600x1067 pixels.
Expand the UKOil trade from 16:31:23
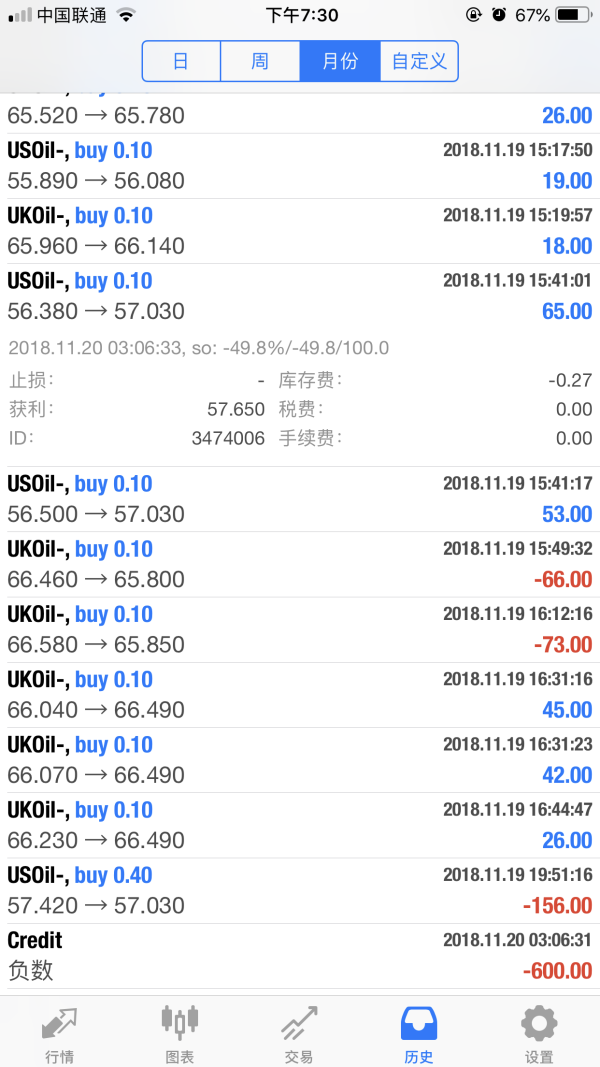300,759
